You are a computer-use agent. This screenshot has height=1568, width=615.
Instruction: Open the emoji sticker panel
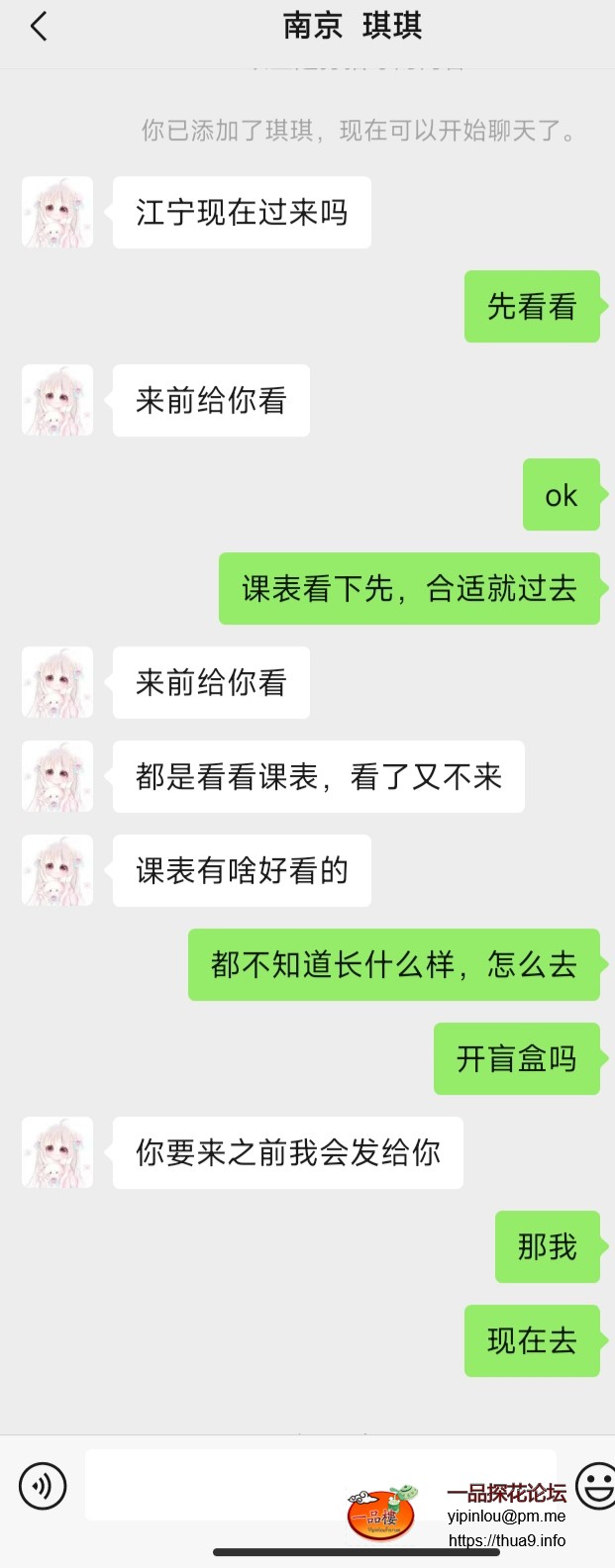(x=595, y=1485)
